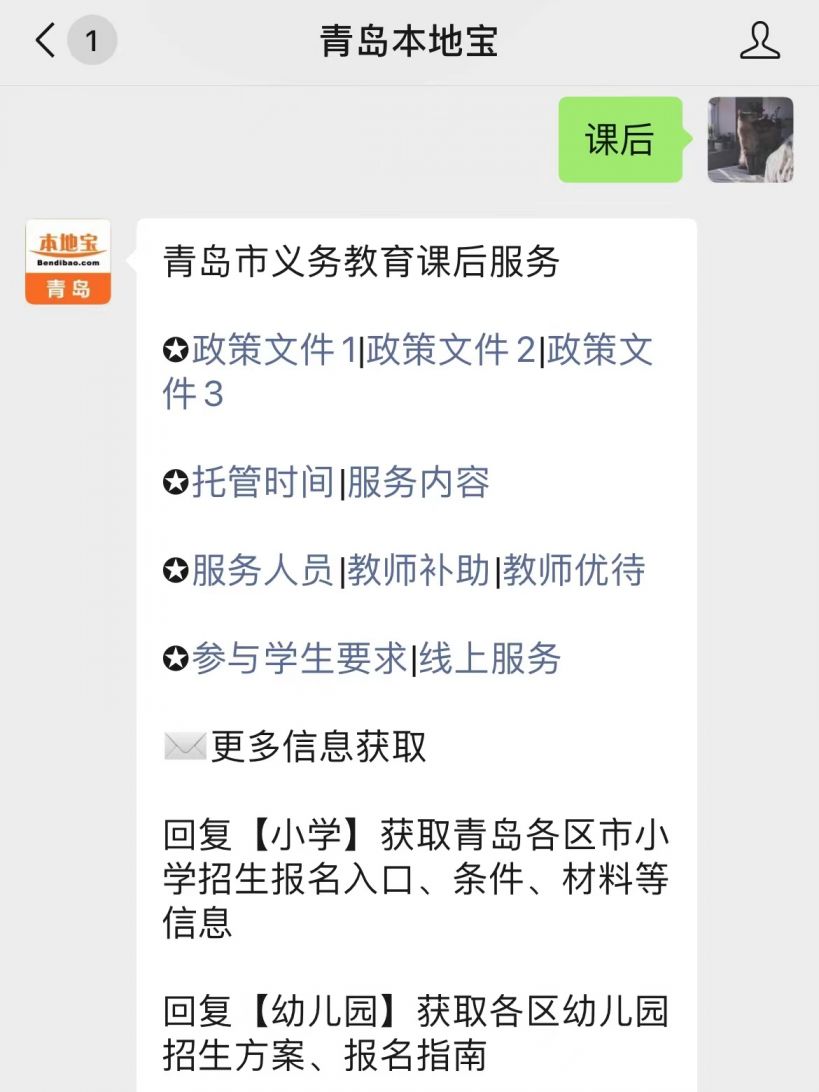Open the 政策文件 2 link
Image resolution: width=819 pixels, height=1092 pixels.
[x=451, y=351]
